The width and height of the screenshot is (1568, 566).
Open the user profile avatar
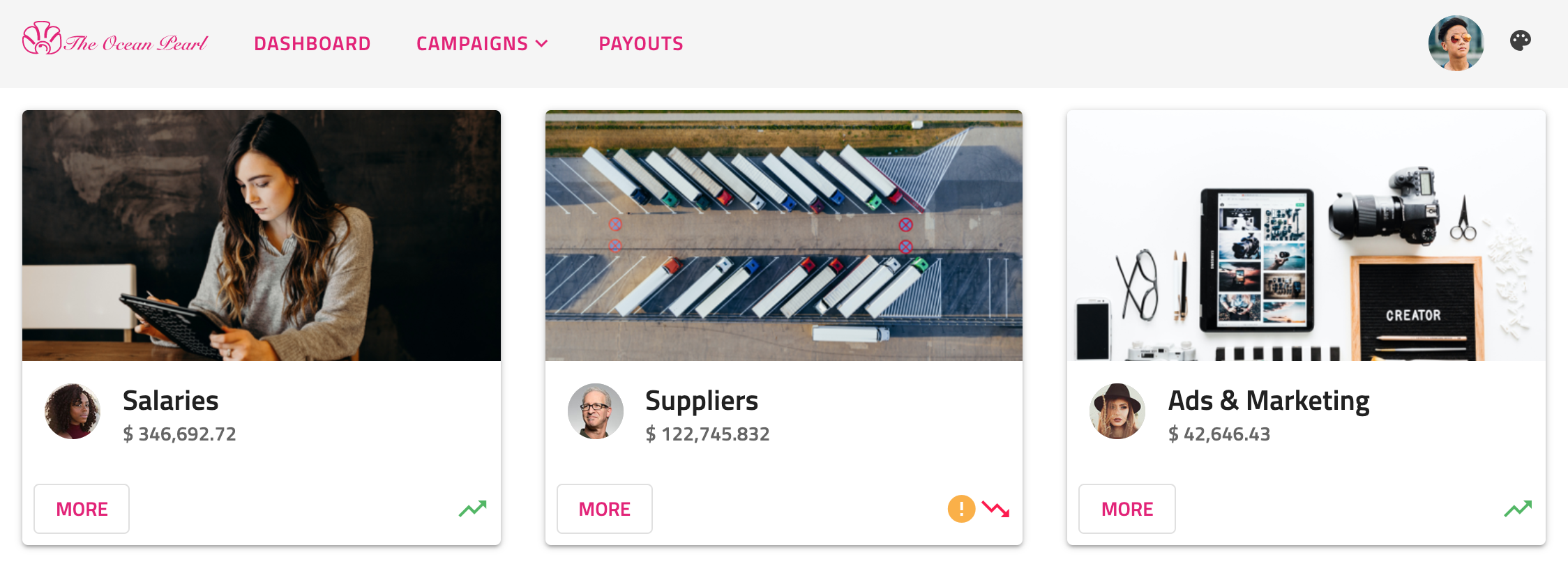[1456, 43]
